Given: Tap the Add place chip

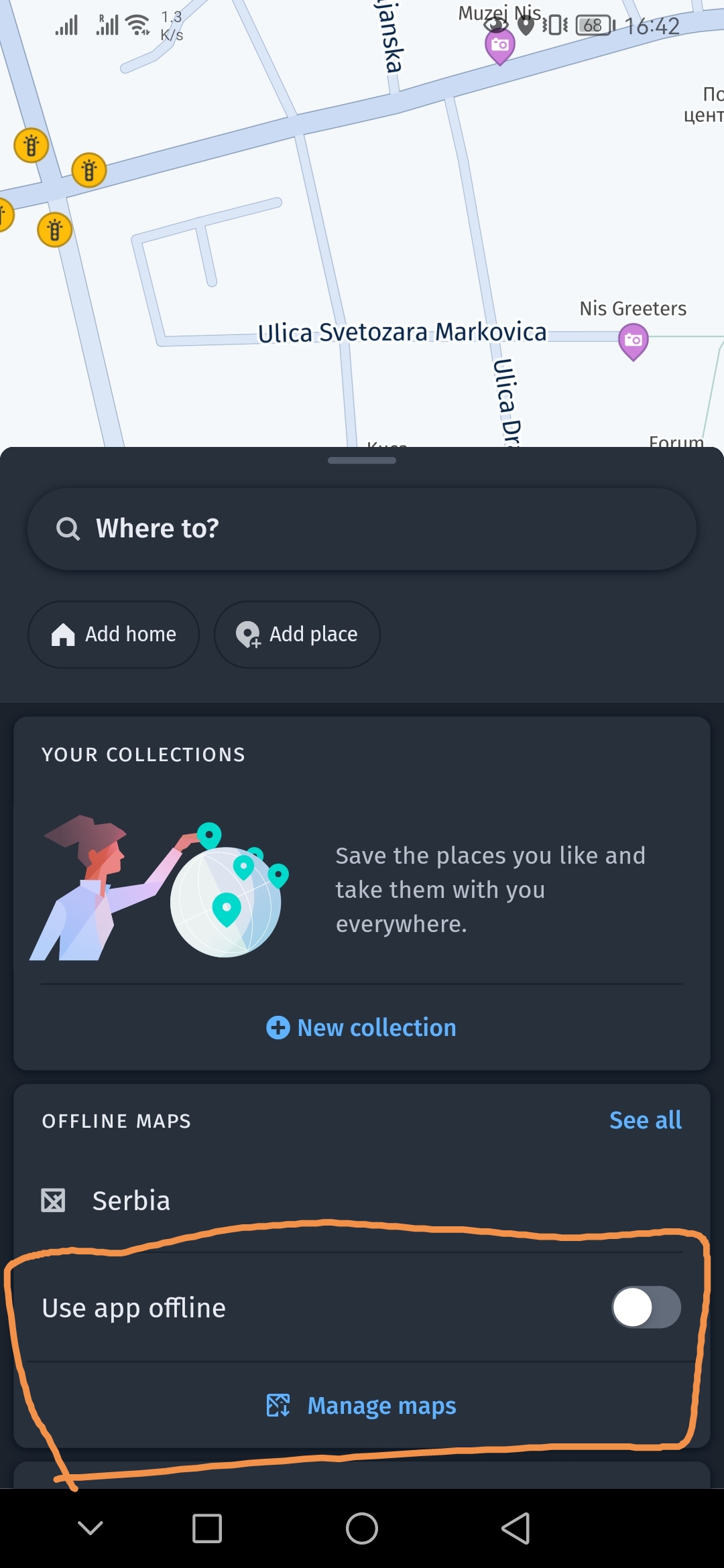Looking at the screenshot, I should (x=297, y=634).
